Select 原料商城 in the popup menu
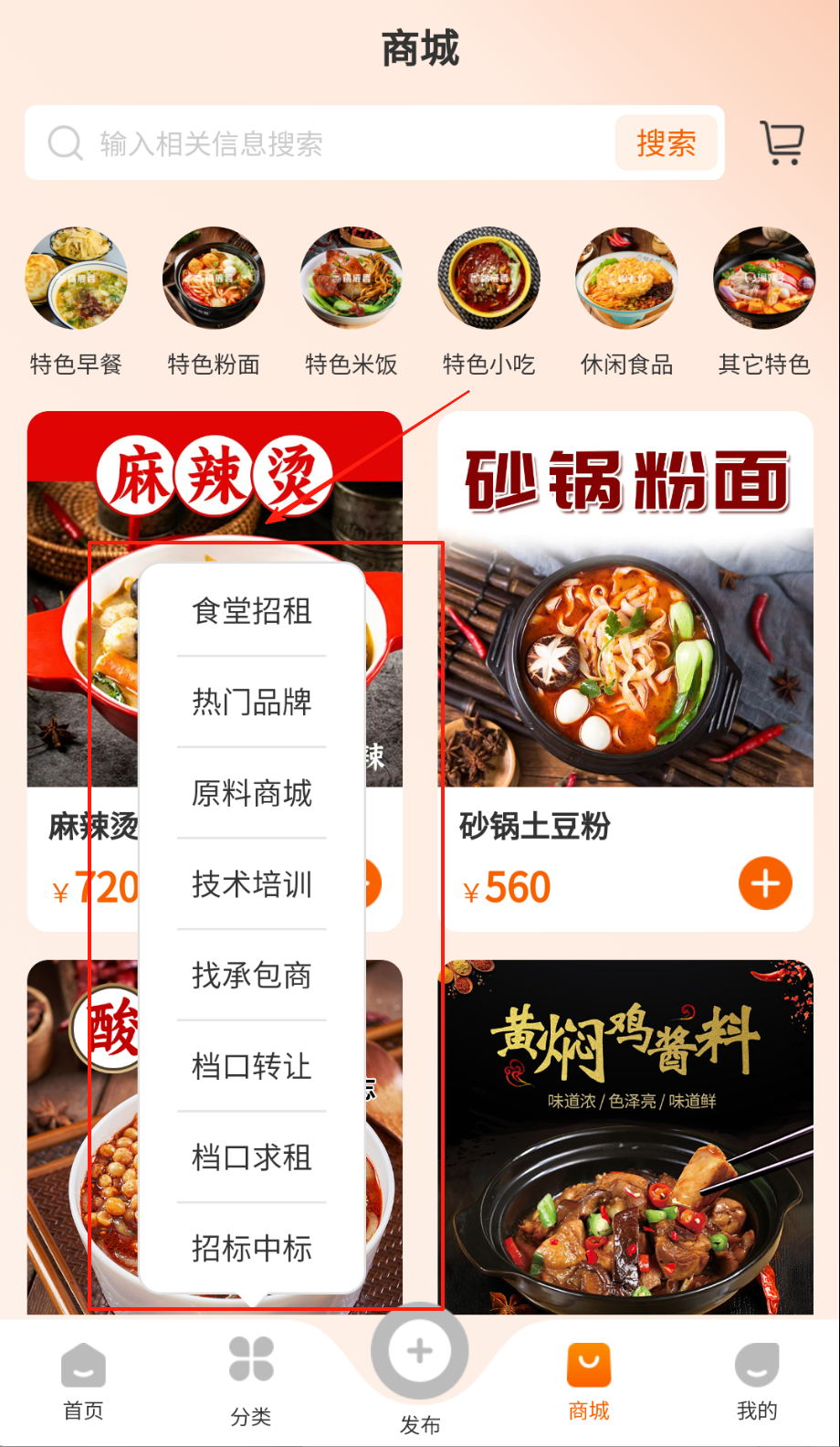Viewport: 840px width, 1447px height. [x=252, y=793]
